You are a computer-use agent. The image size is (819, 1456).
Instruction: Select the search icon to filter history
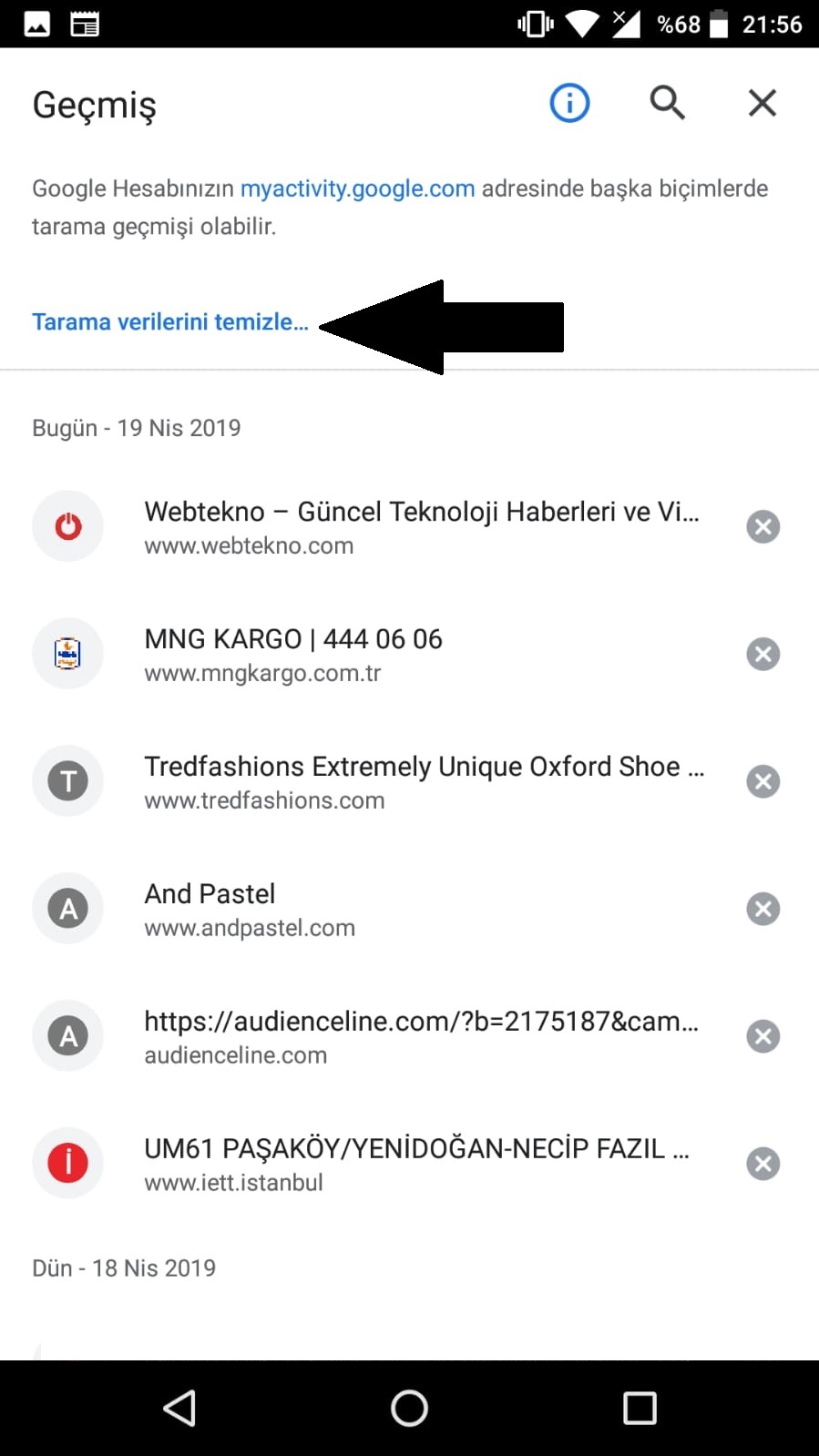(666, 103)
